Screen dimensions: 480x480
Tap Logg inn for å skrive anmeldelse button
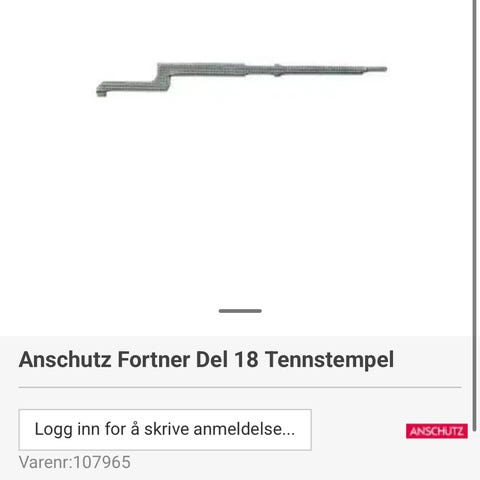[x=165, y=430]
